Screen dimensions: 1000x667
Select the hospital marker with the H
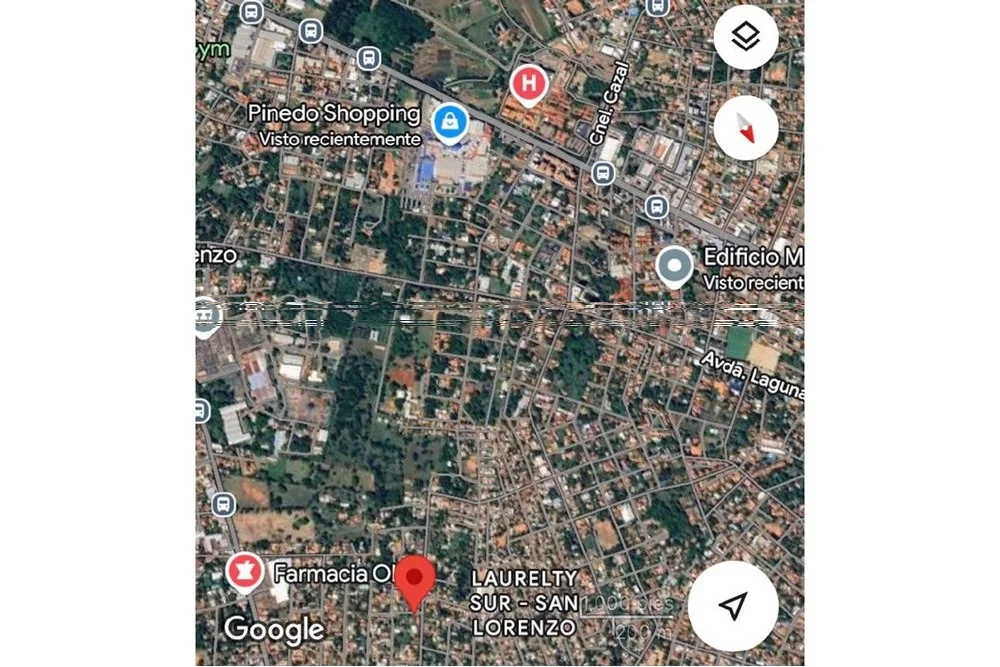tap(529, 84)
